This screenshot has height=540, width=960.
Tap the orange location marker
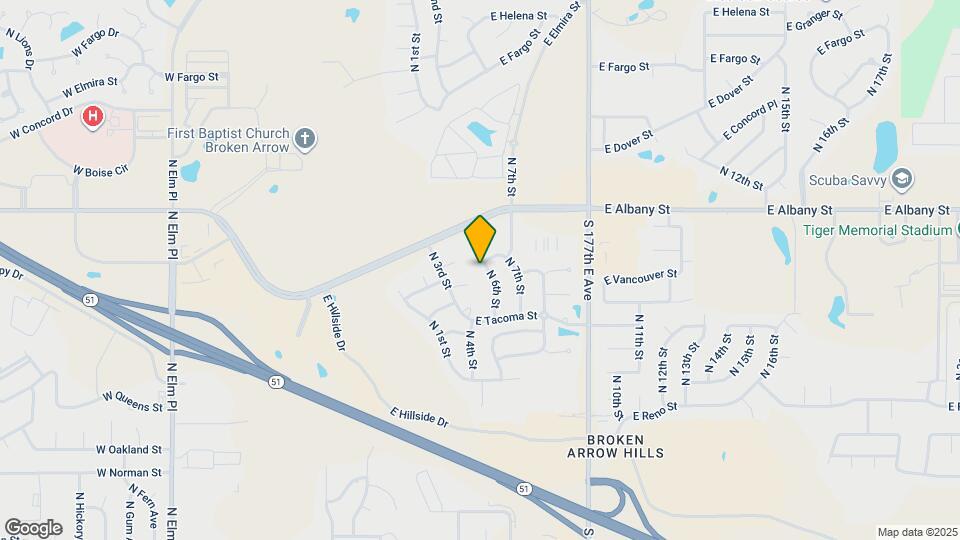tap(480, 239)
